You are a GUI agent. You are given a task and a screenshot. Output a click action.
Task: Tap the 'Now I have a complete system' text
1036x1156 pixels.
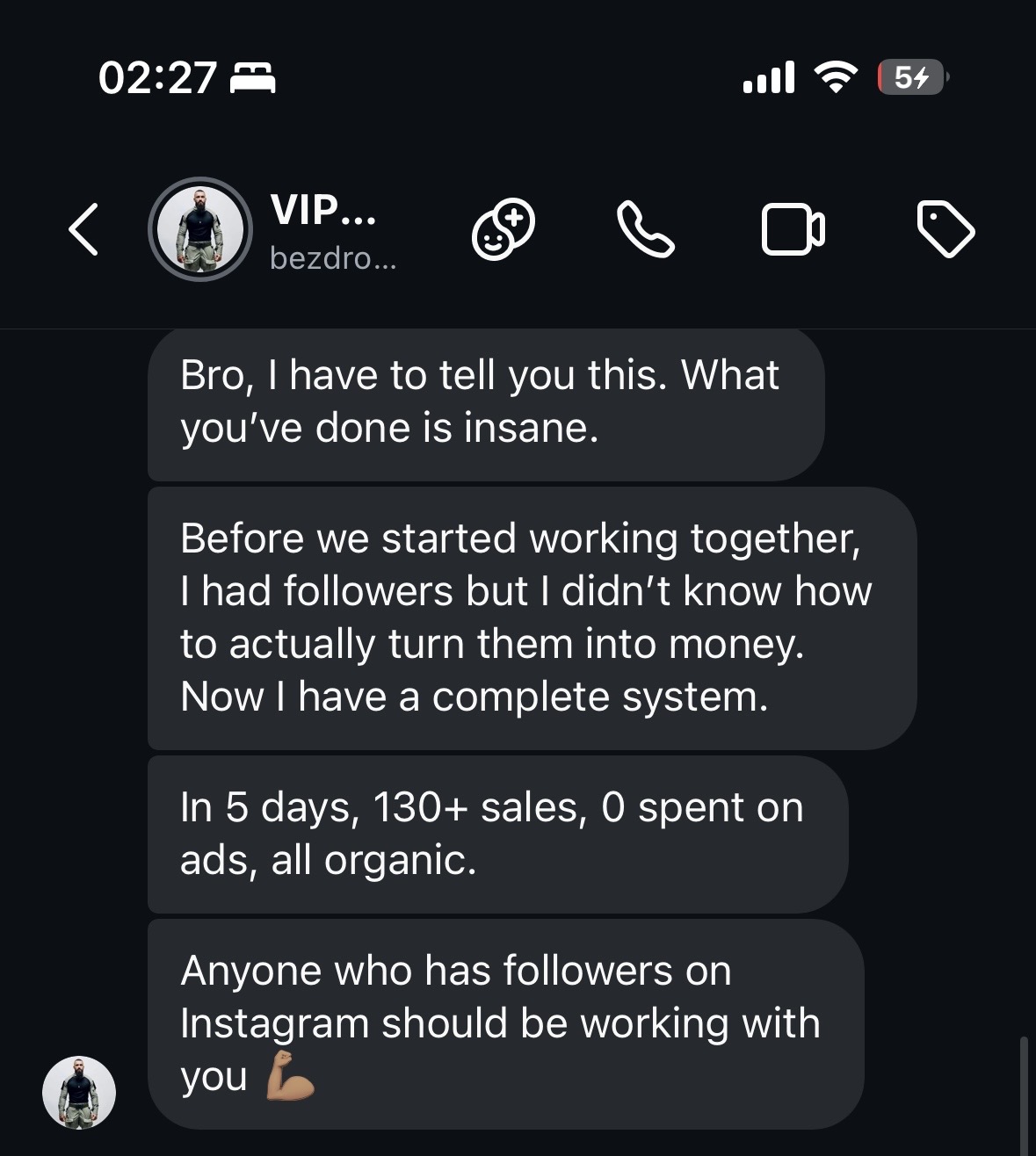coord(475,697)
